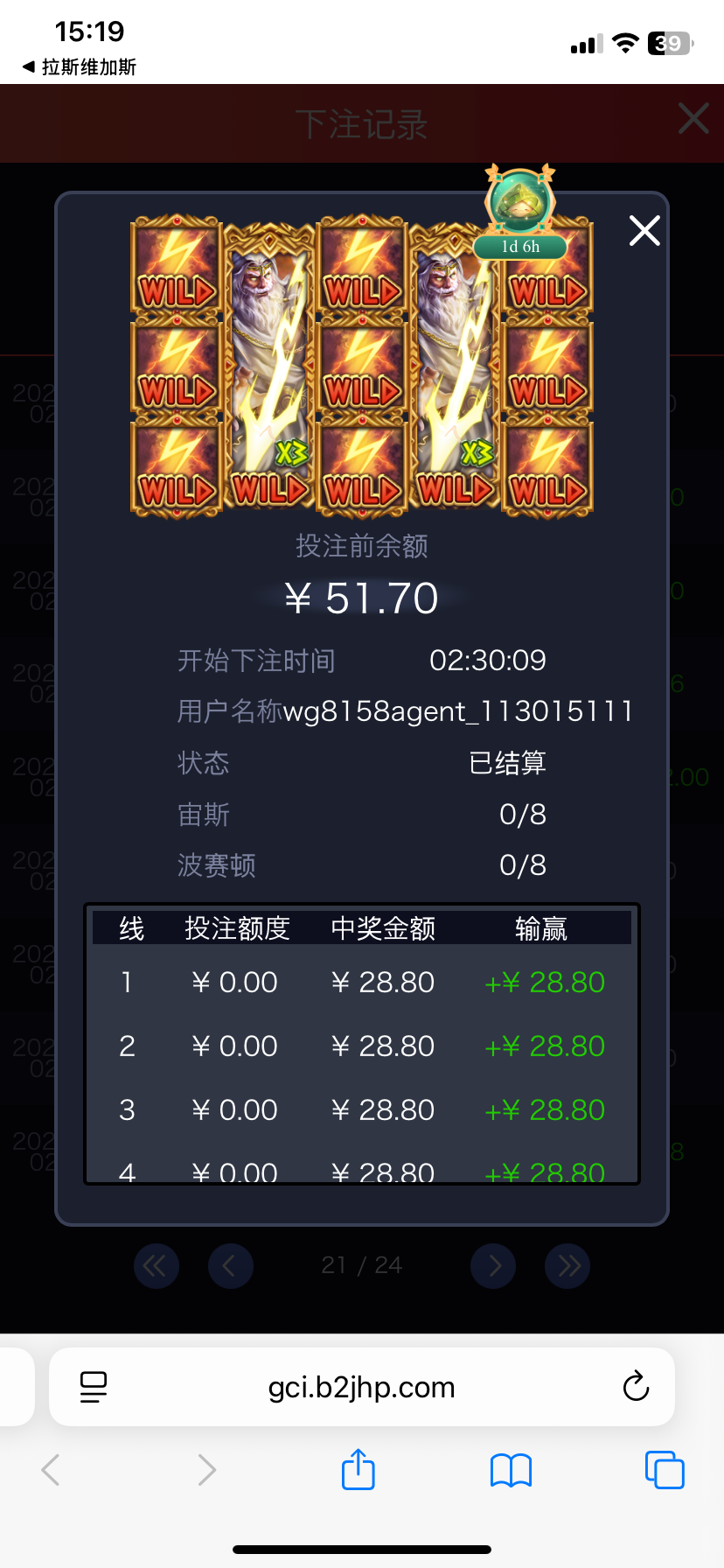Return to the 拉斯维加斯 app
724x1568 pixels.
point(80,67)
